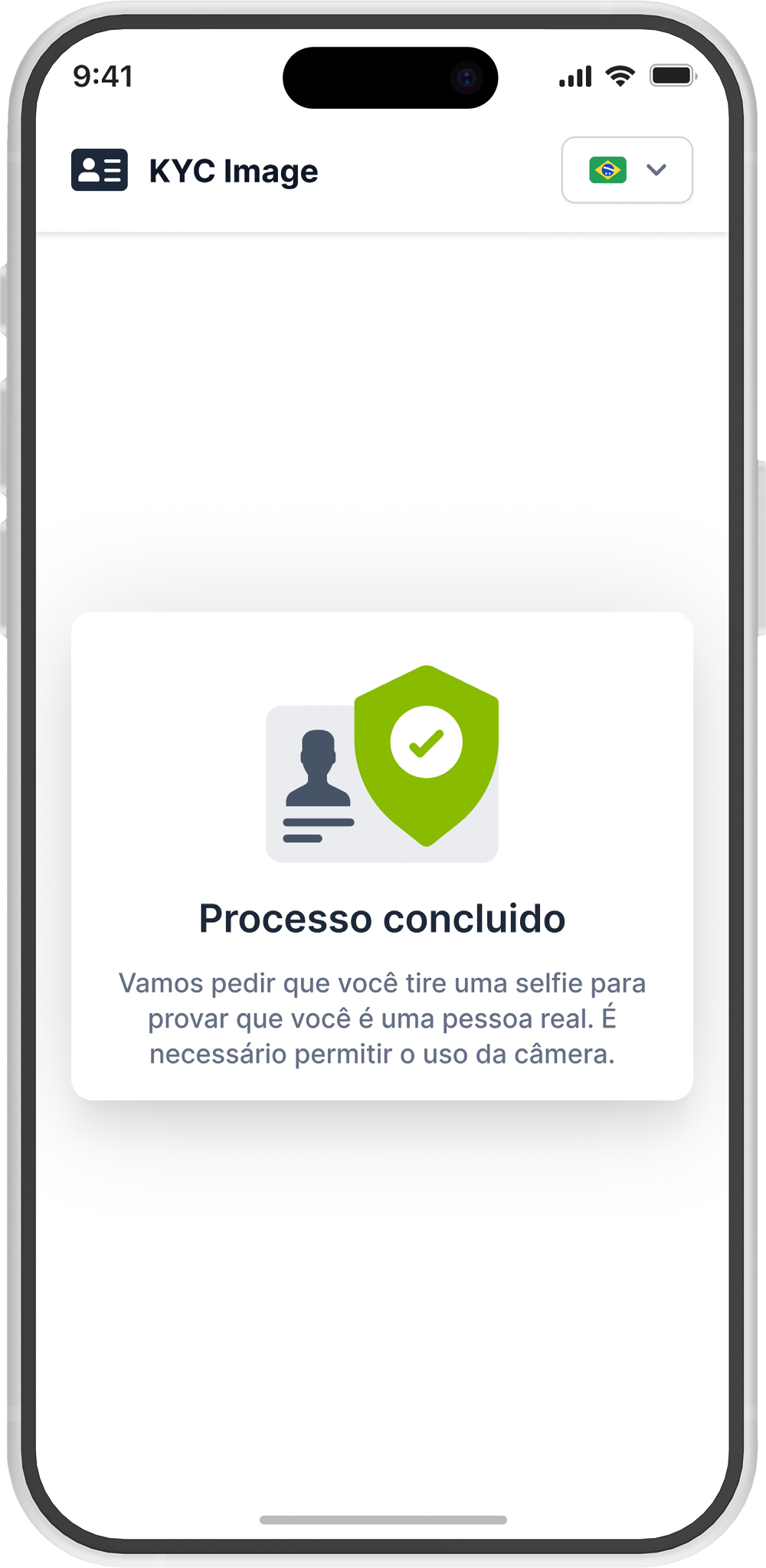Tap the cellular signal bars icon

point(574,75)
